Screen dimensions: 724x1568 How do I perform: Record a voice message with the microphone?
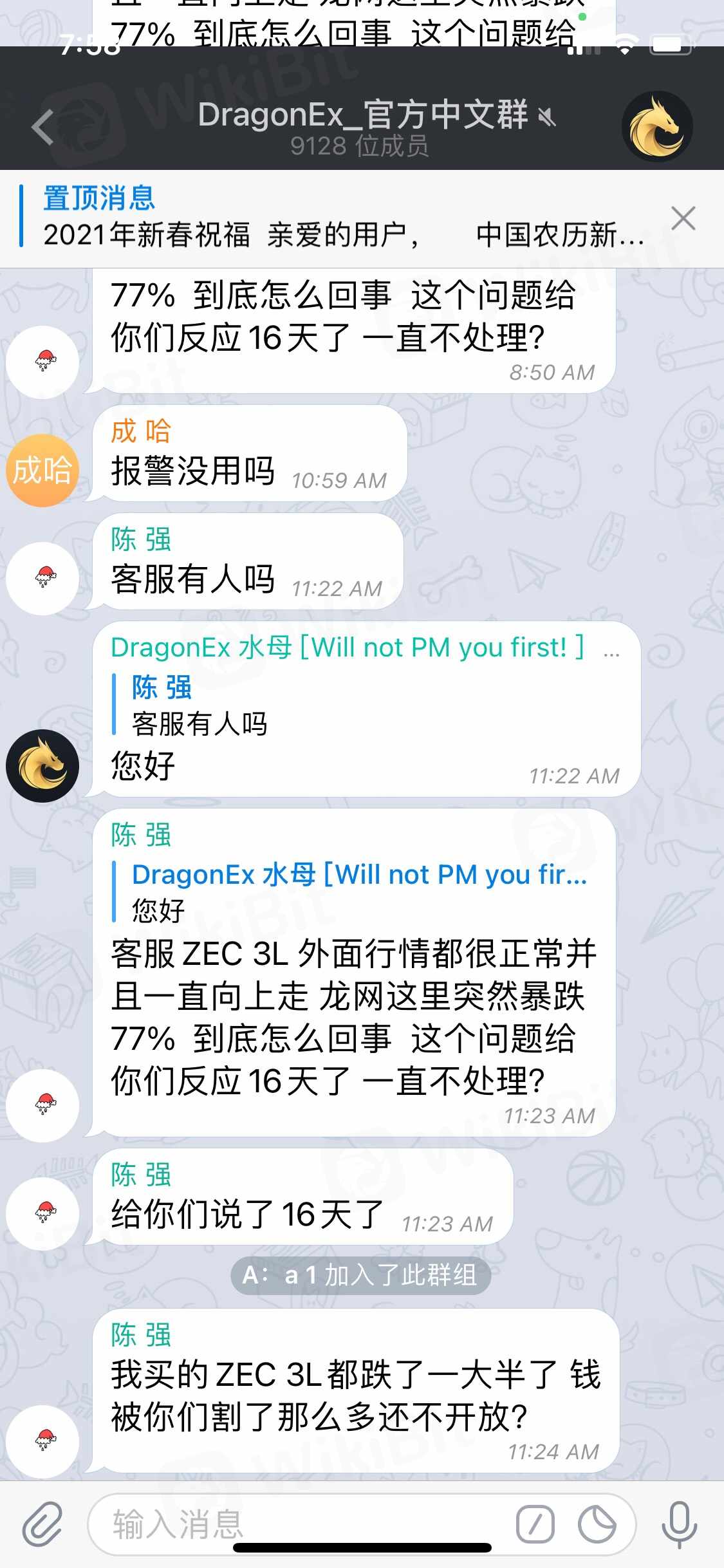pyautogui.click(x=679, y=1524)
